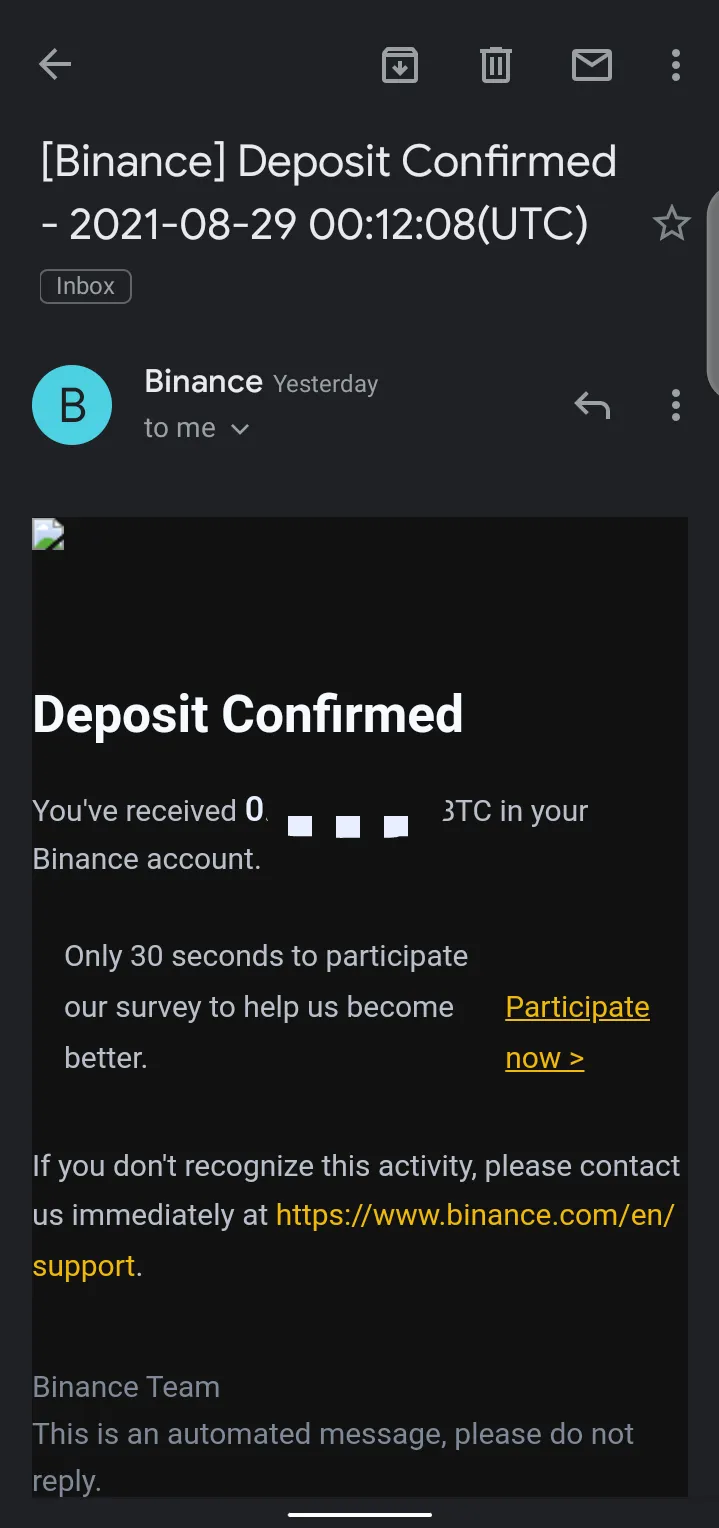This screenshot has height=1528, width=719.
Task: Open Binance sender avatar
Action: tap(72, 405)
